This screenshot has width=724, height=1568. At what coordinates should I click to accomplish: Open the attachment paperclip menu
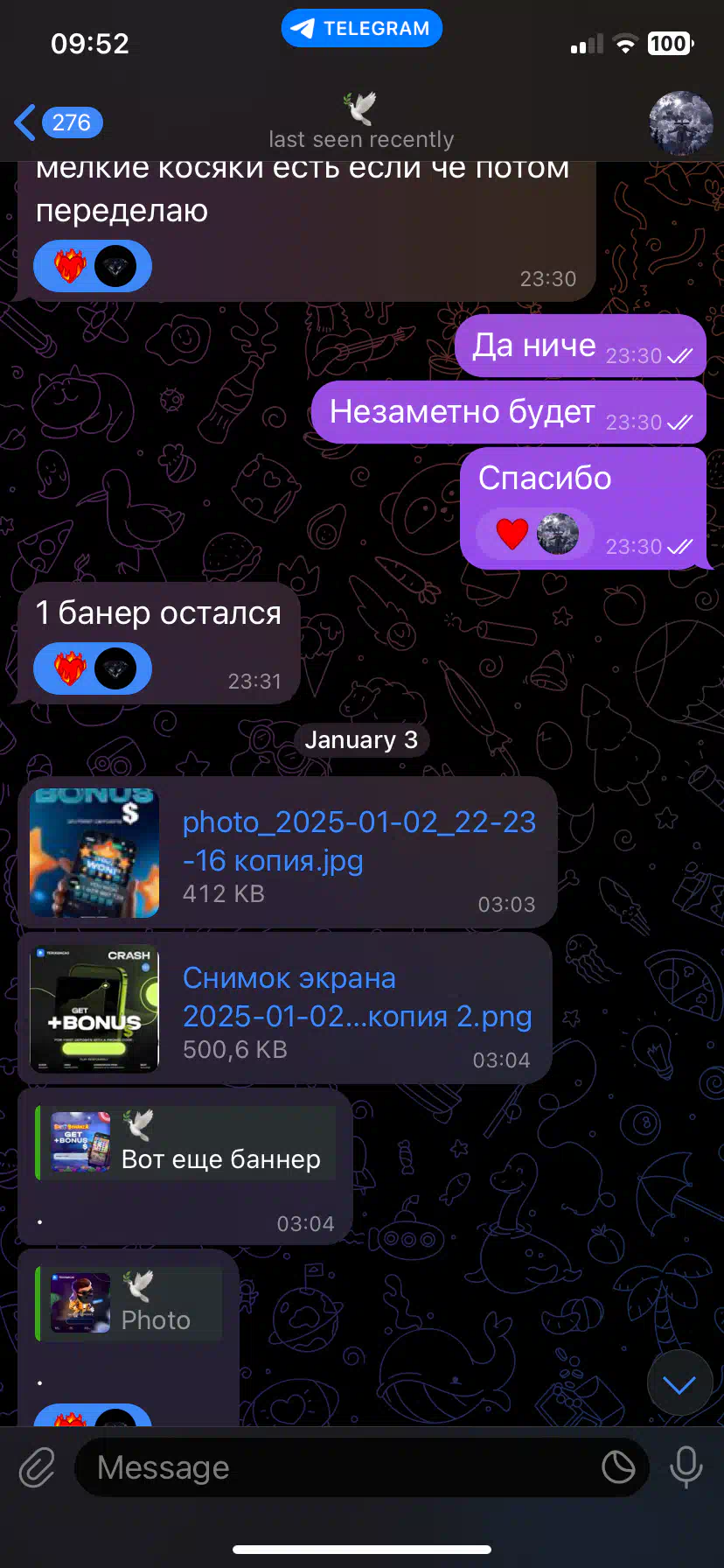tap(38, 1467)
